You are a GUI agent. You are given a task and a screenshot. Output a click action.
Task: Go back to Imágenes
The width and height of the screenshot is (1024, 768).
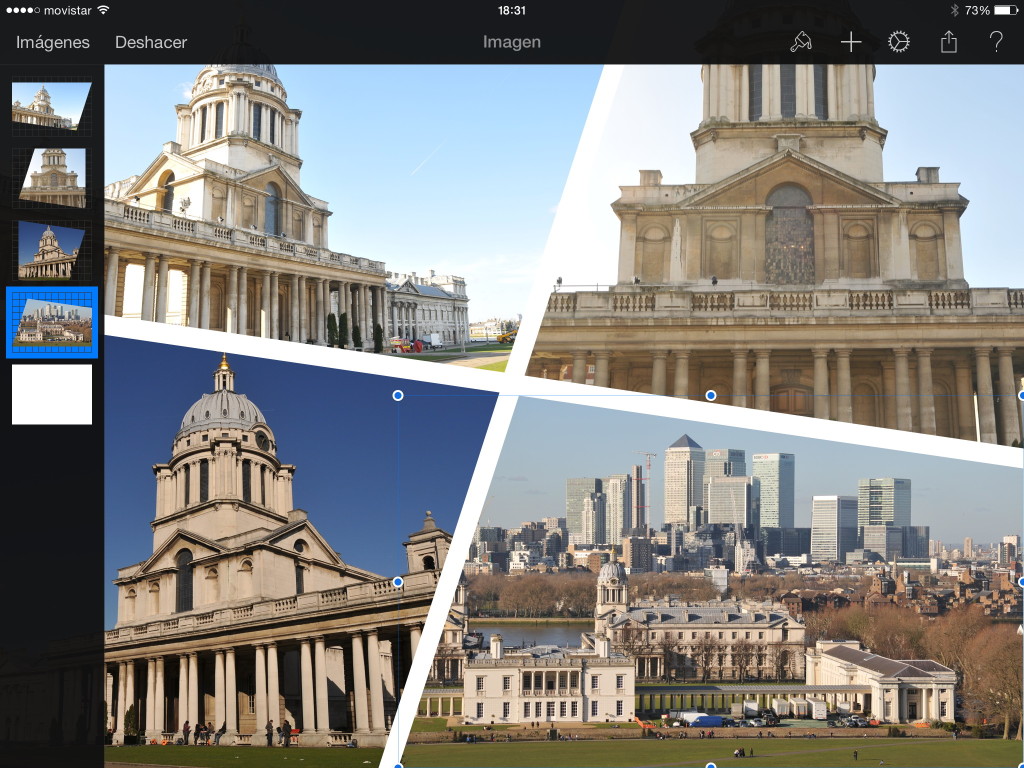53,42
